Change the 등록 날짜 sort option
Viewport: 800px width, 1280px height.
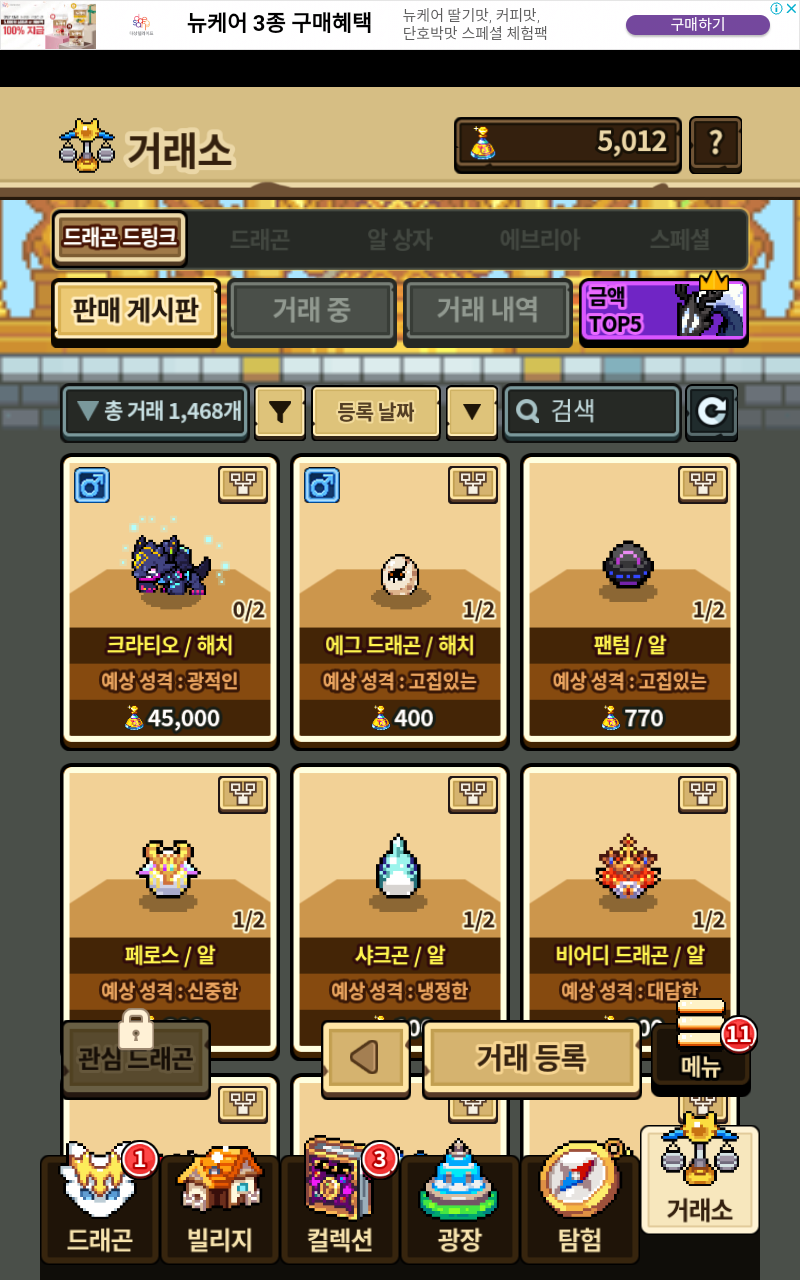coord(376,412)
